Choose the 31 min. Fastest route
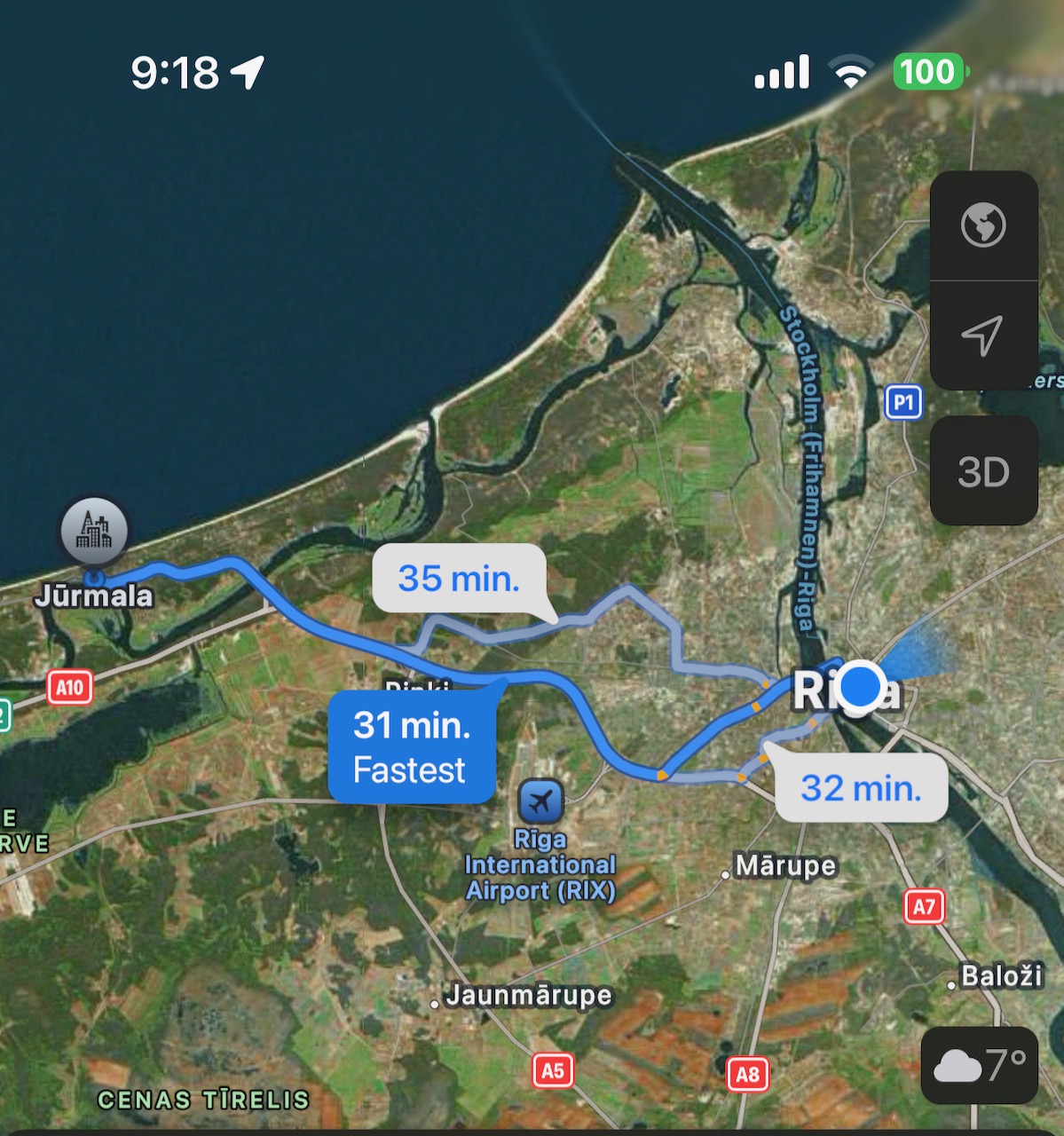The image size is (1064, 1136). pos(411,747)
